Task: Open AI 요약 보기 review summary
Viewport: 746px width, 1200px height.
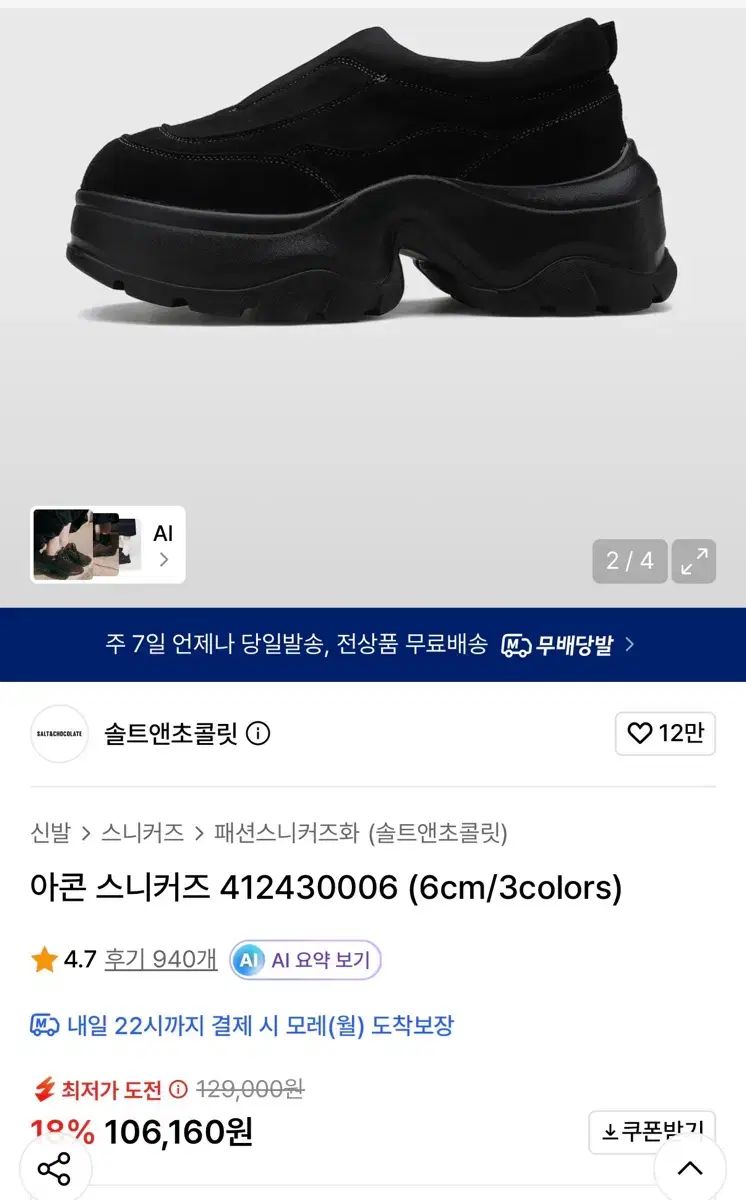Action: coord(305,961)
